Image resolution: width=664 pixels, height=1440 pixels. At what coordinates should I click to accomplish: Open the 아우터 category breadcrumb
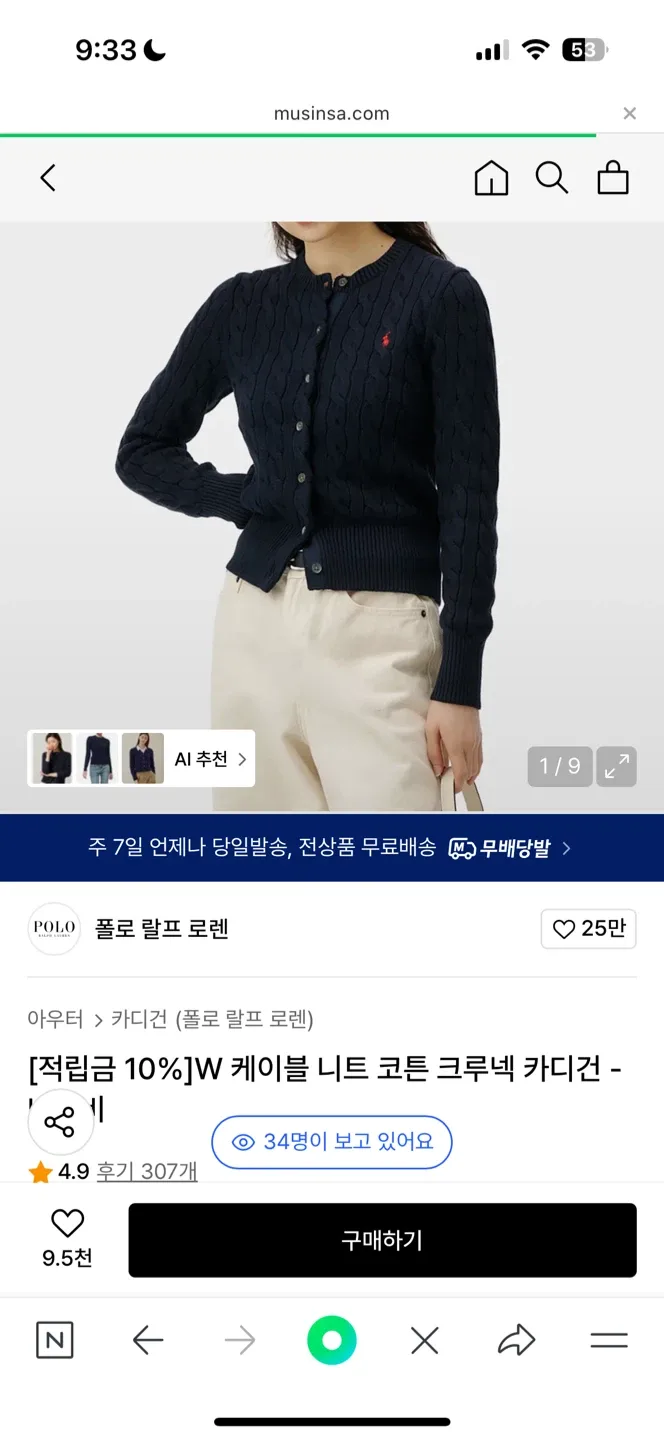[x=55, y=1019]
